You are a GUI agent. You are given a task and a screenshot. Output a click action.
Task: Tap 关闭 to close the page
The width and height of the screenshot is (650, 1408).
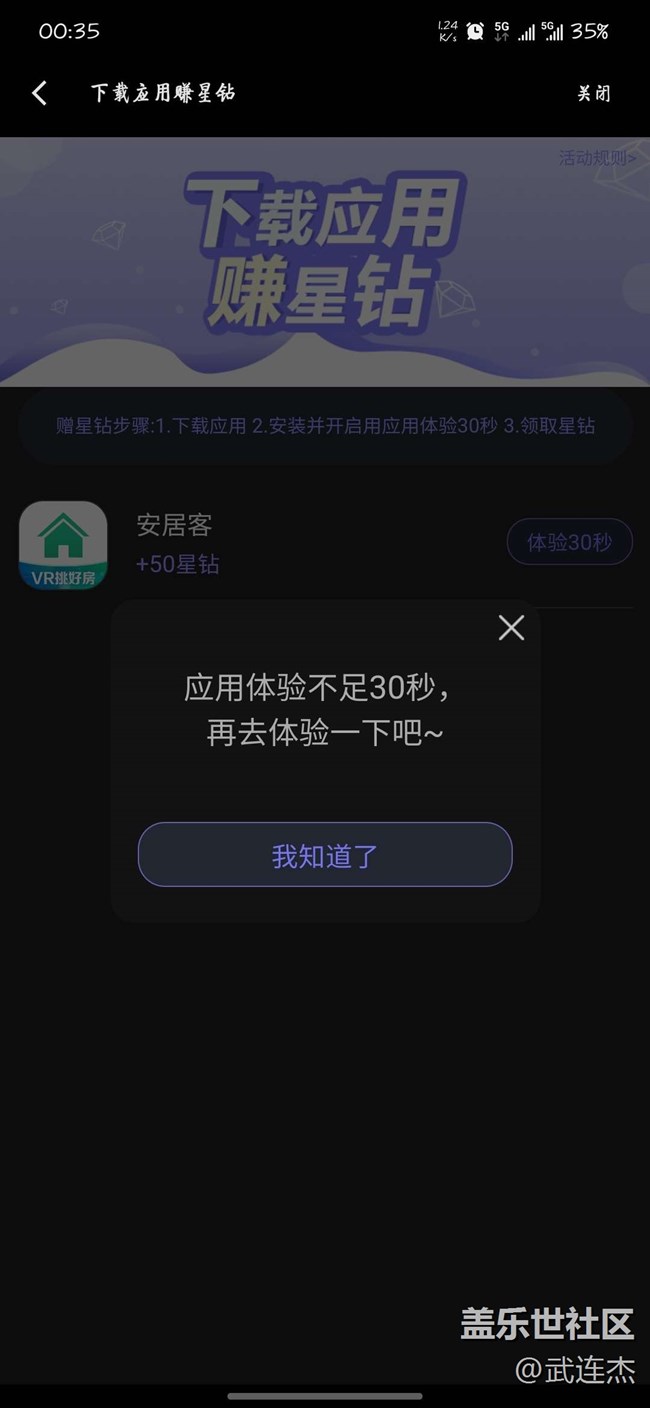593,93
